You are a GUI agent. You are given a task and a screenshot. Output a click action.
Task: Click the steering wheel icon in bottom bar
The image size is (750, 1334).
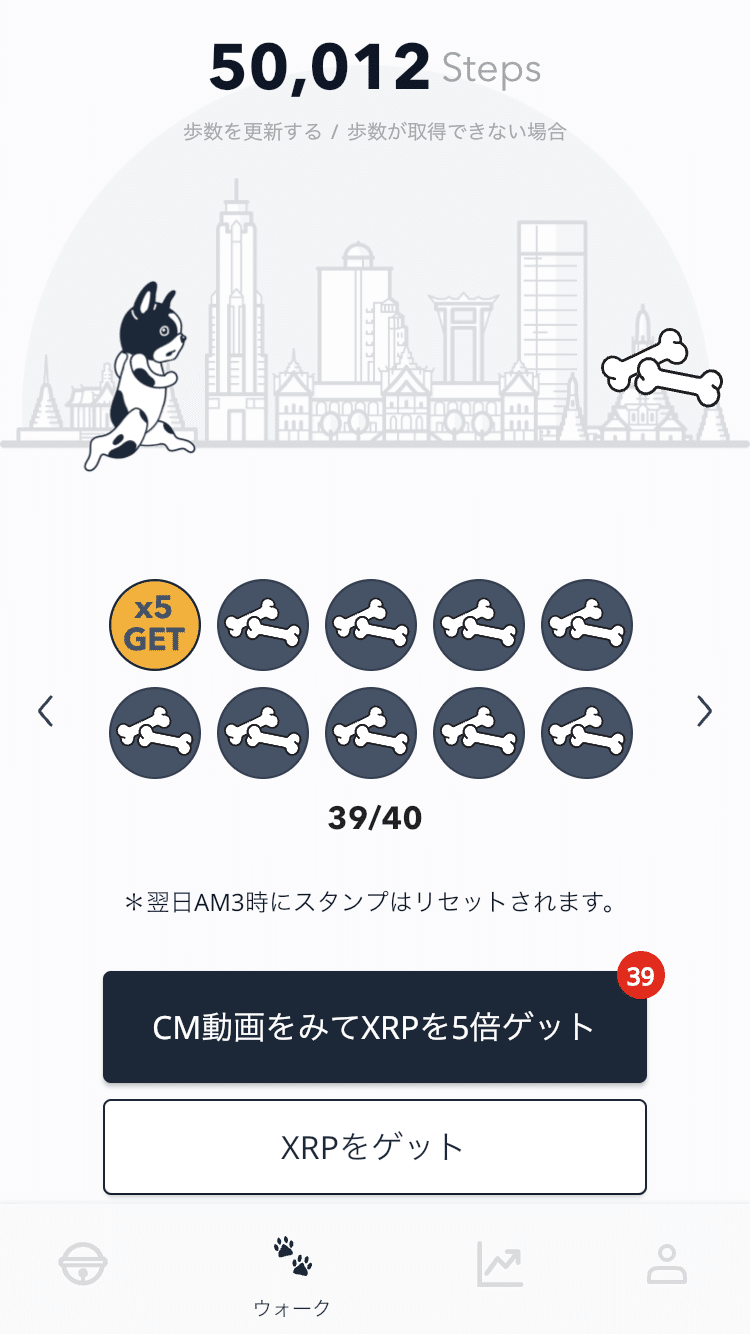click(83, 1262)
